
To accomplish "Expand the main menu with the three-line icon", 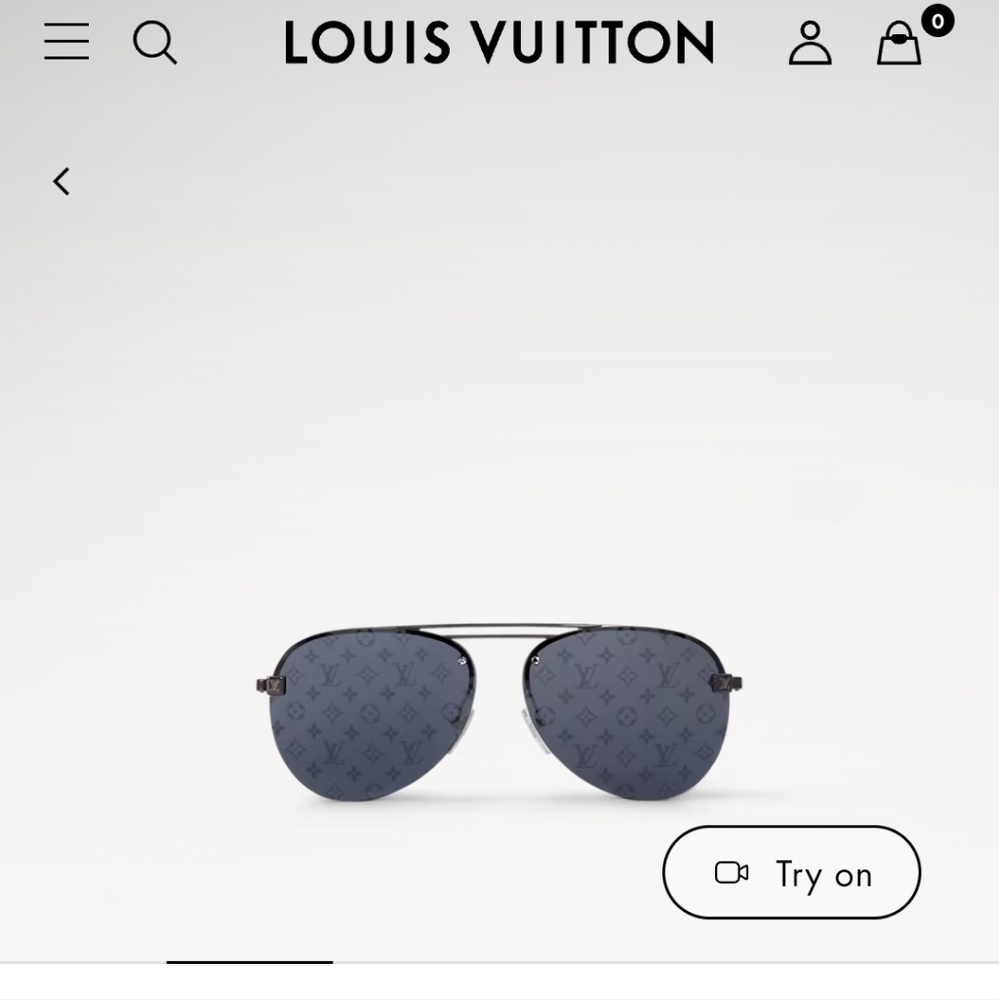I will [66, 42].
